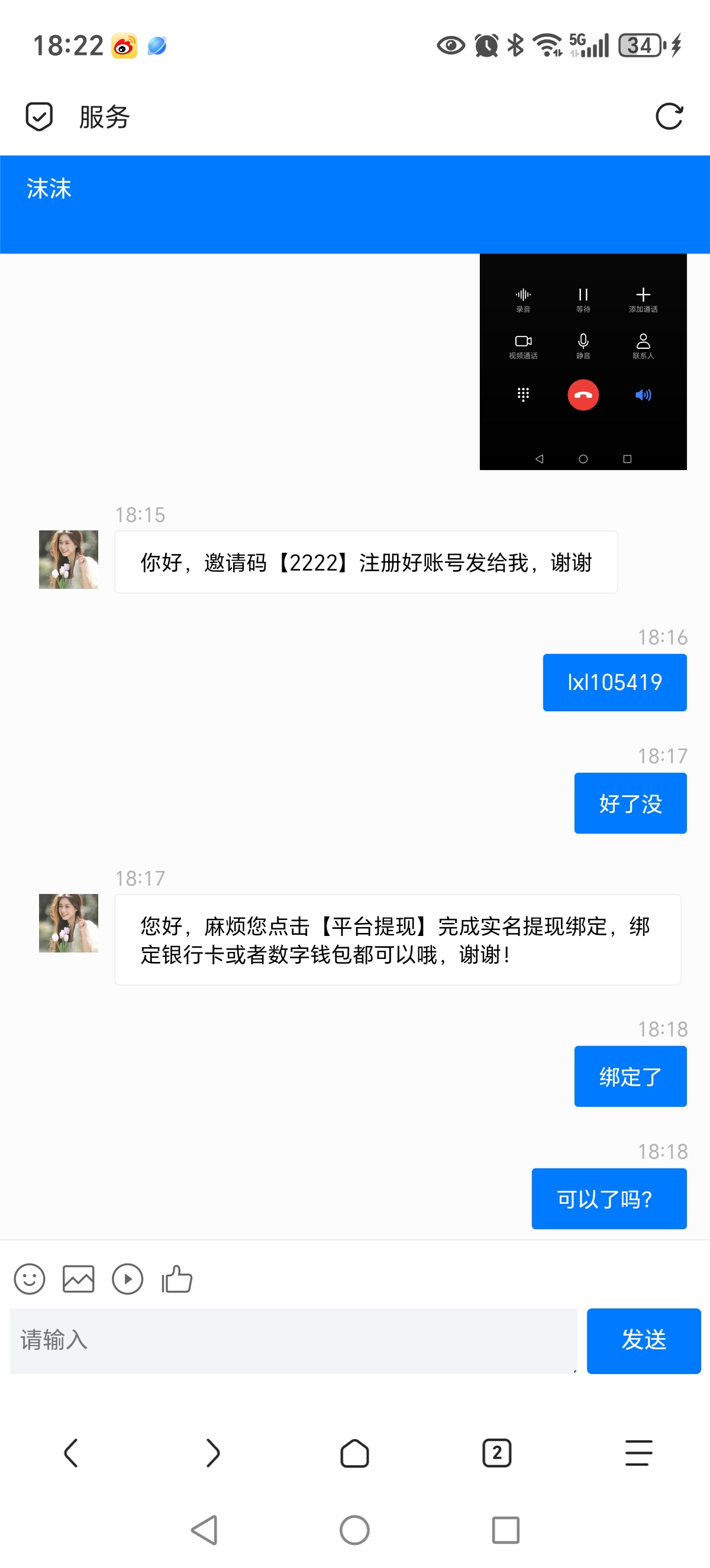Open the browser home page

point(354,1453)
